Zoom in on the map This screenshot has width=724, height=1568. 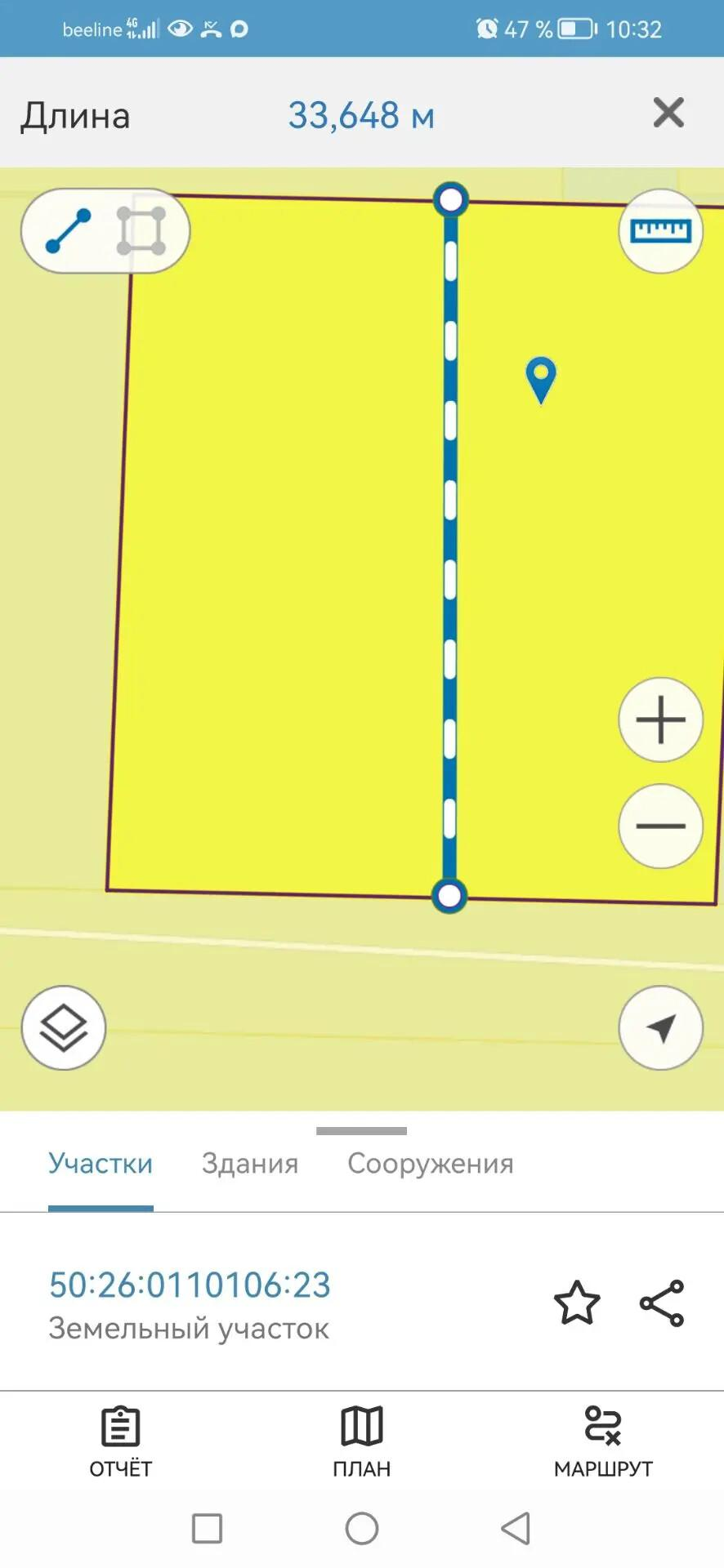(x=660, y=720)
